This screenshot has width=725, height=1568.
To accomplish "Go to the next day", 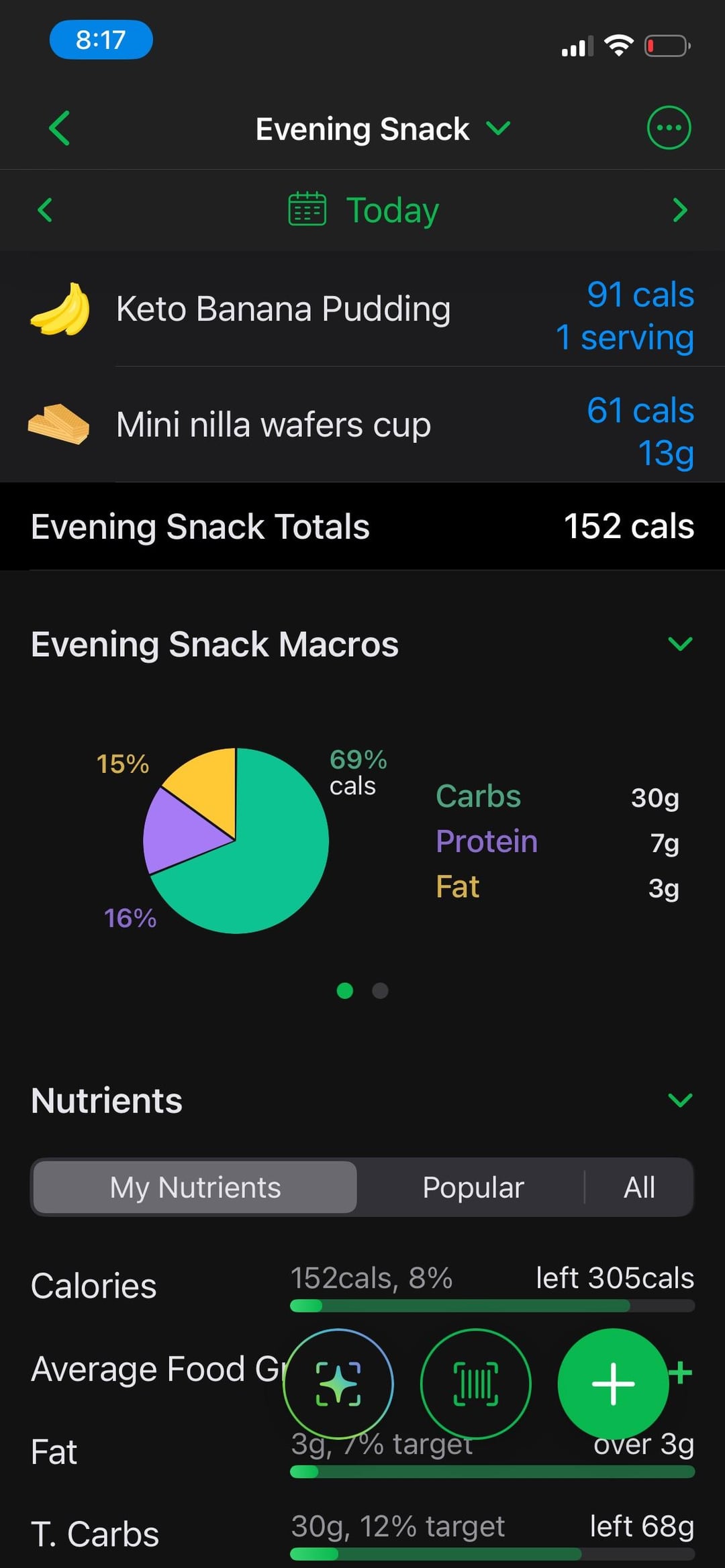I will pos(679,210).
